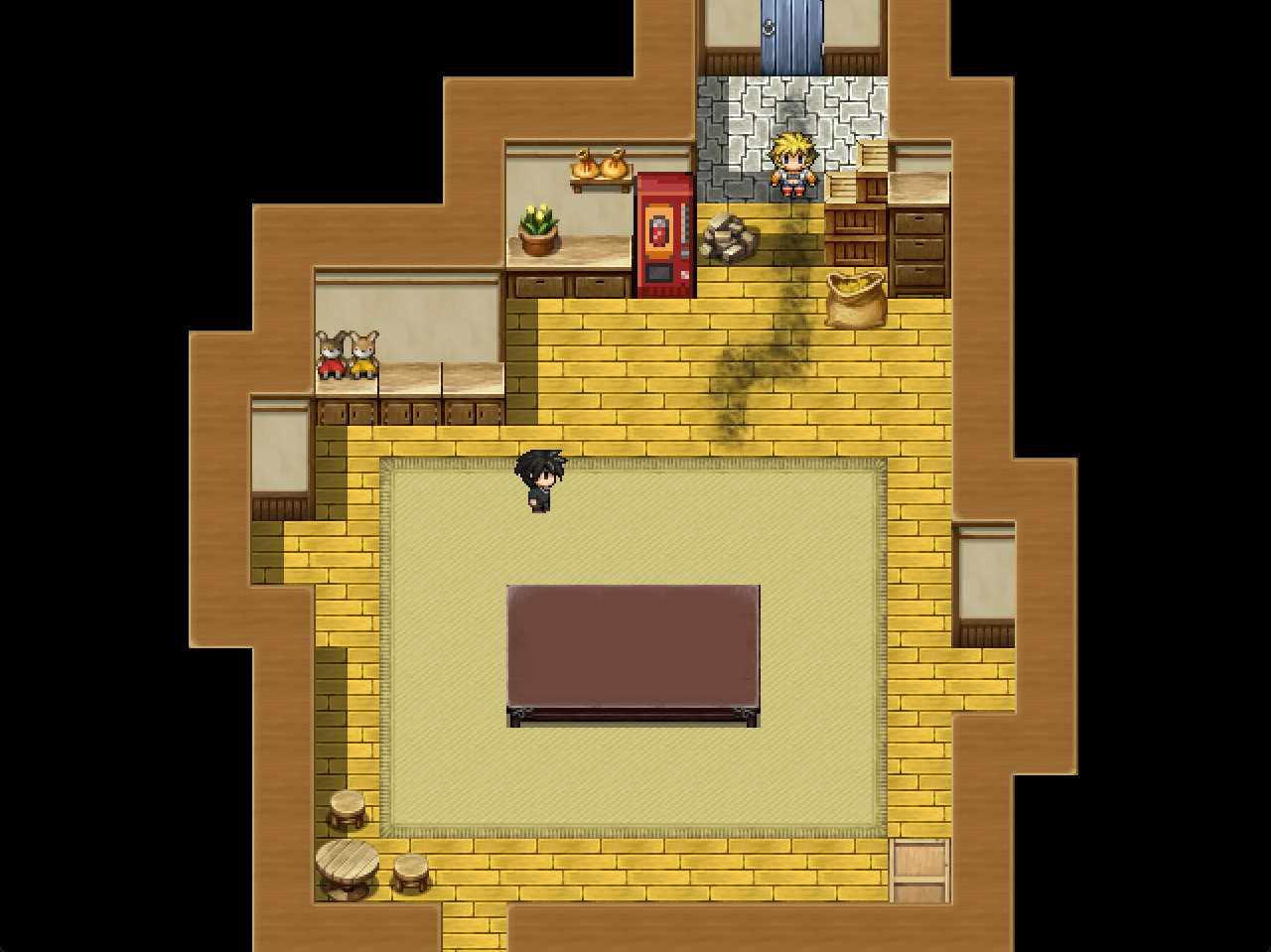
Task: Examine the two fox dolls
Action: coord(348,355)
